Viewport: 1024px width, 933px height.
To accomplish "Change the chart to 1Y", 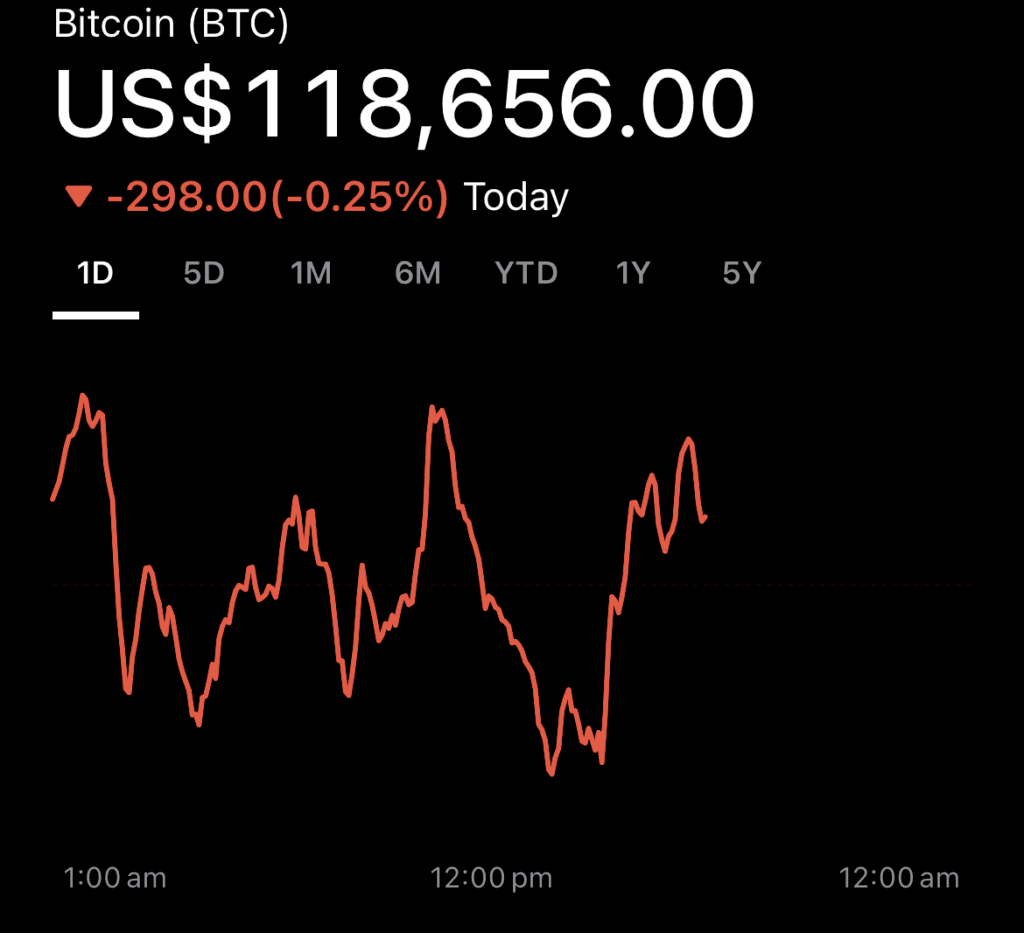I will (633, 273).
